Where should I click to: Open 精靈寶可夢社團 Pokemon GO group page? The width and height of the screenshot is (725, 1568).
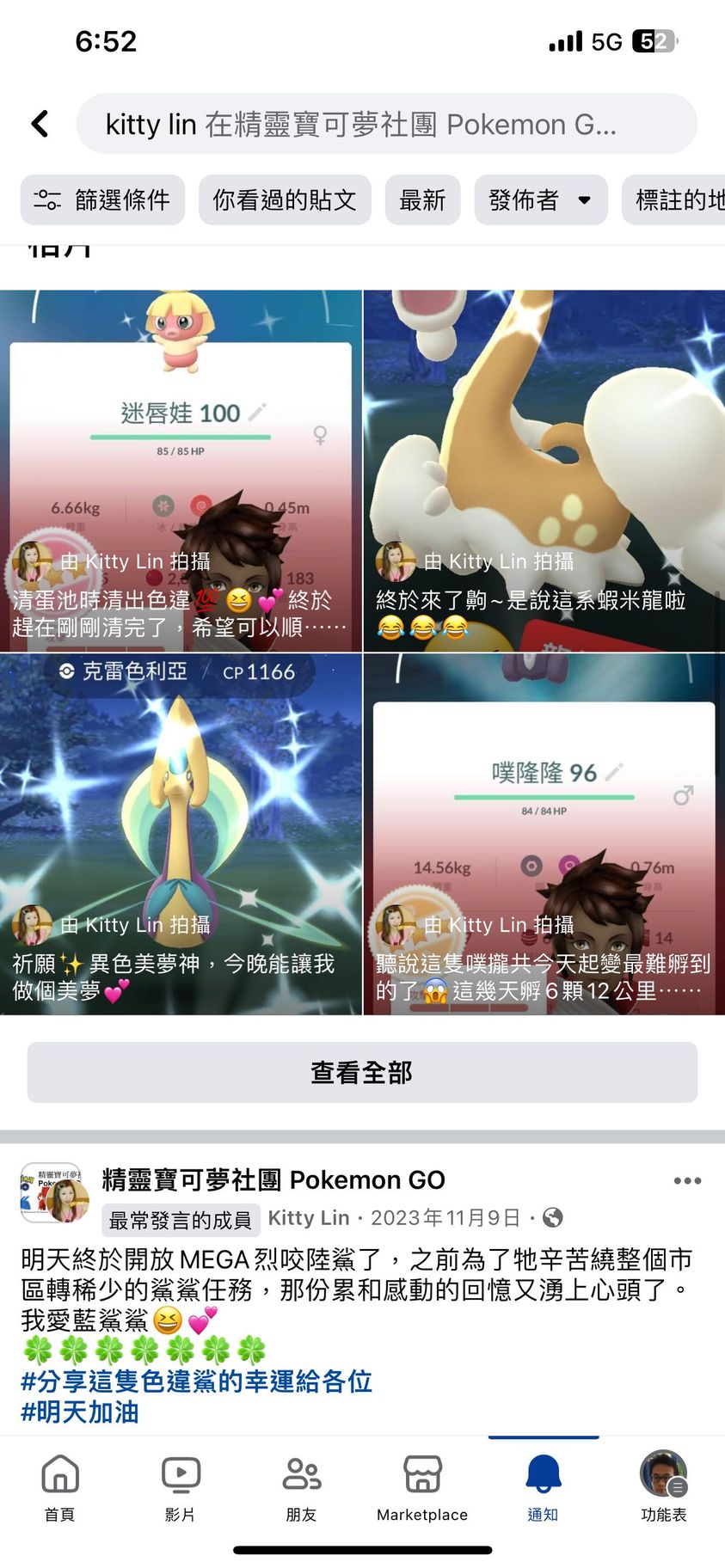click(273, 1179)
